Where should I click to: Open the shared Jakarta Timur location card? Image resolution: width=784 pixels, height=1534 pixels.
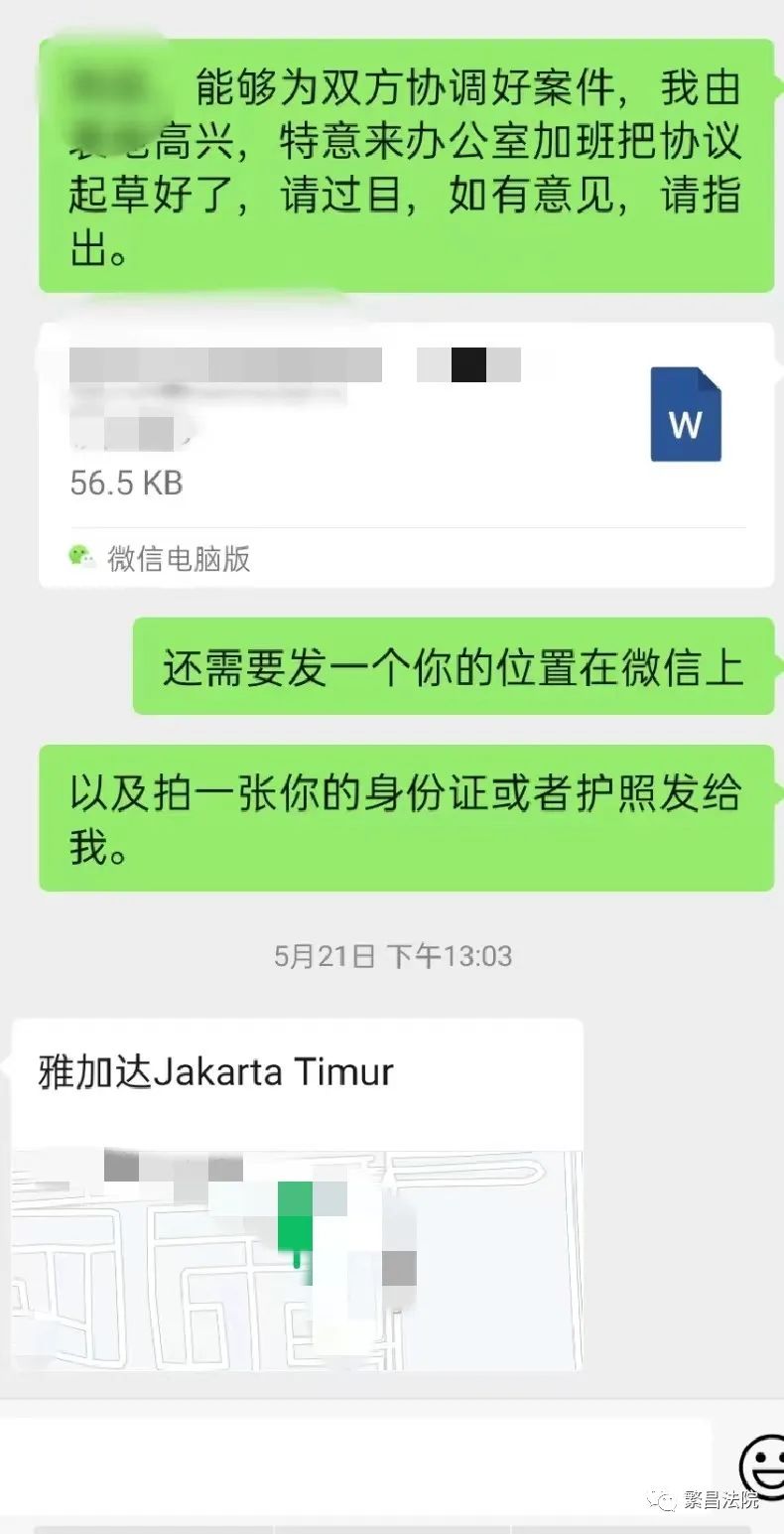click(x=296, y=1191)
